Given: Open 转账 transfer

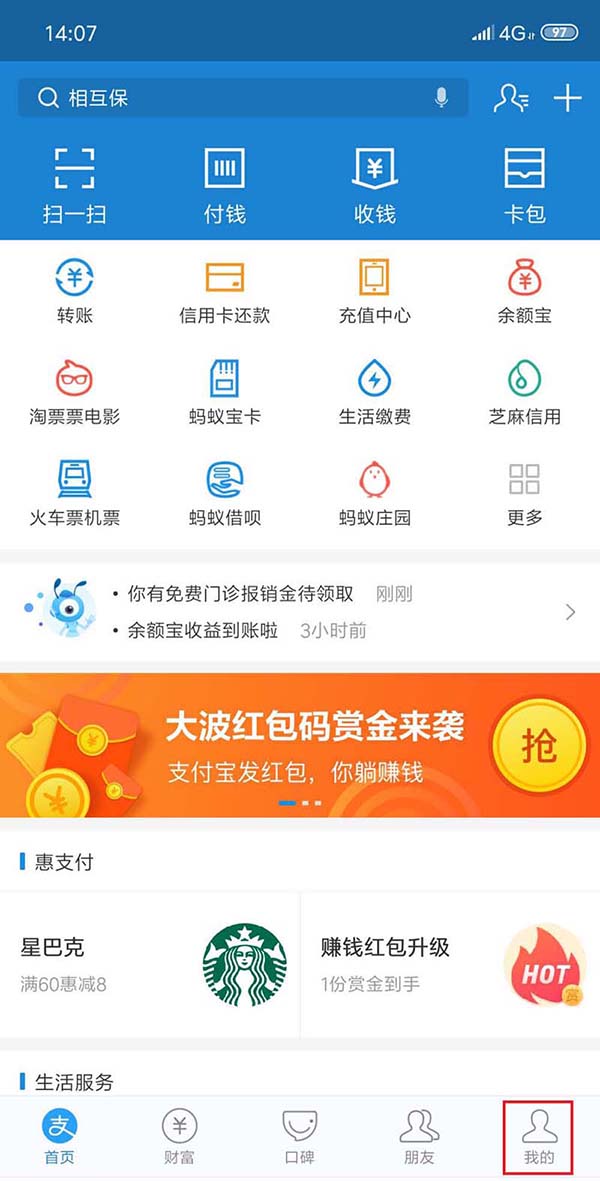Looking at the screenshot, I should point(75,290).
